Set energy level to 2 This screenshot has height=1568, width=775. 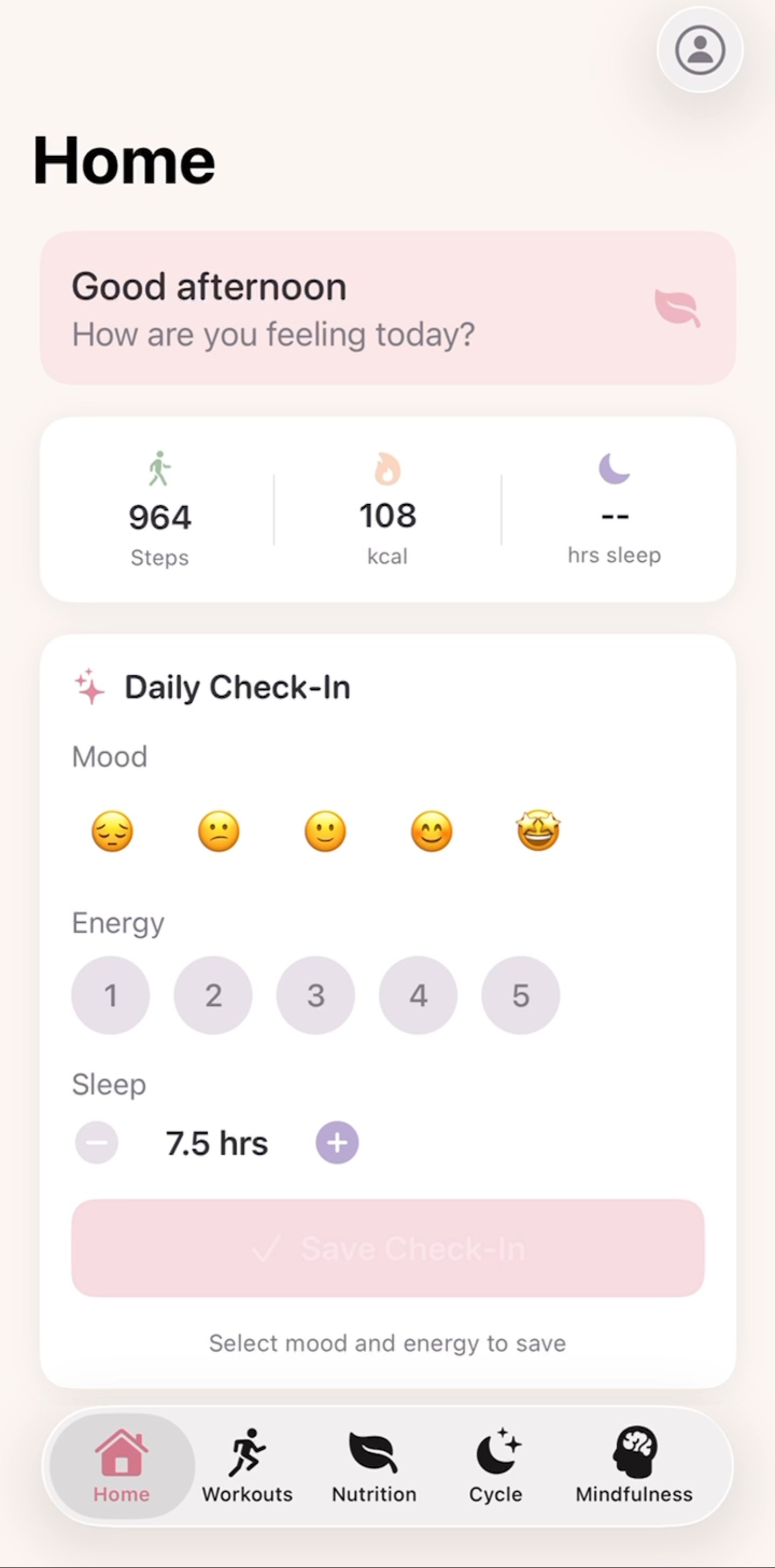213,995
